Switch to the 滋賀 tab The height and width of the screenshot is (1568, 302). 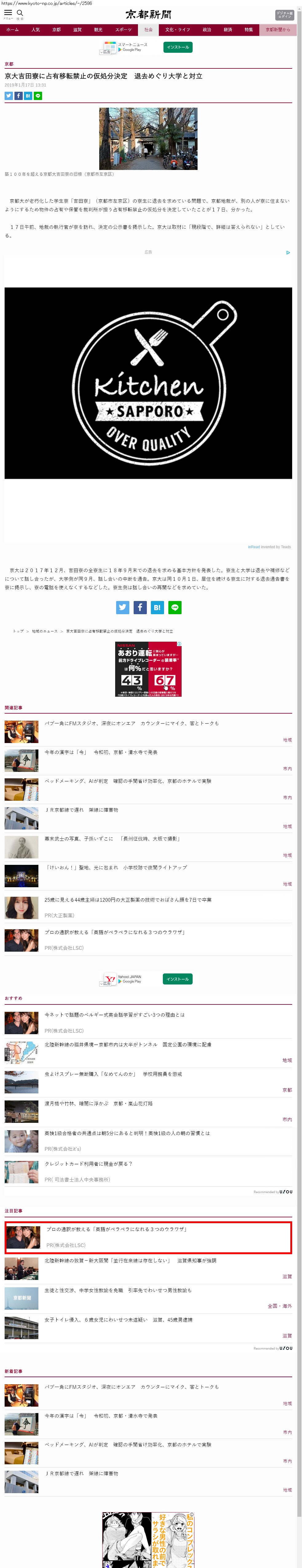point(77,30)
